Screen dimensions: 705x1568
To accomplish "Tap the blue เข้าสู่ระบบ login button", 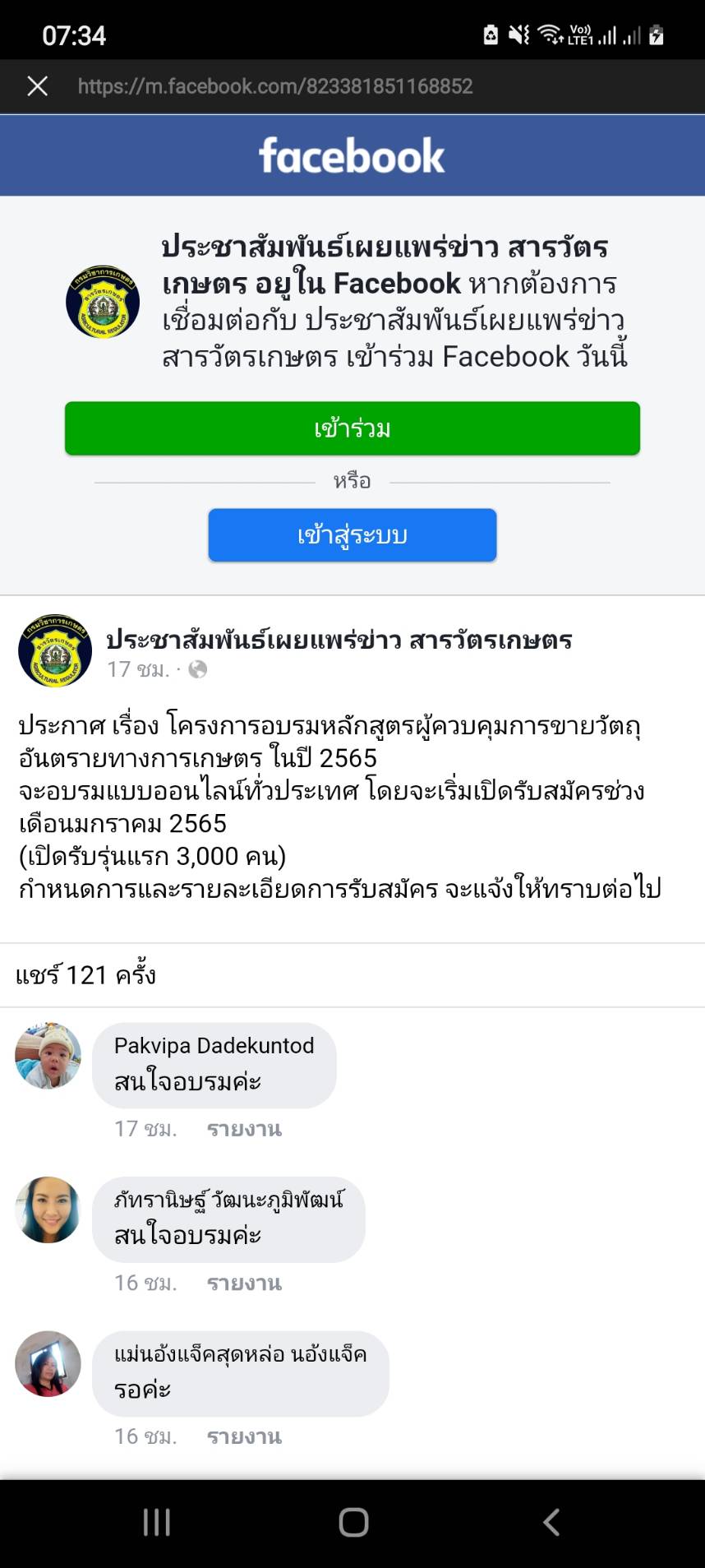I will 352,535.
